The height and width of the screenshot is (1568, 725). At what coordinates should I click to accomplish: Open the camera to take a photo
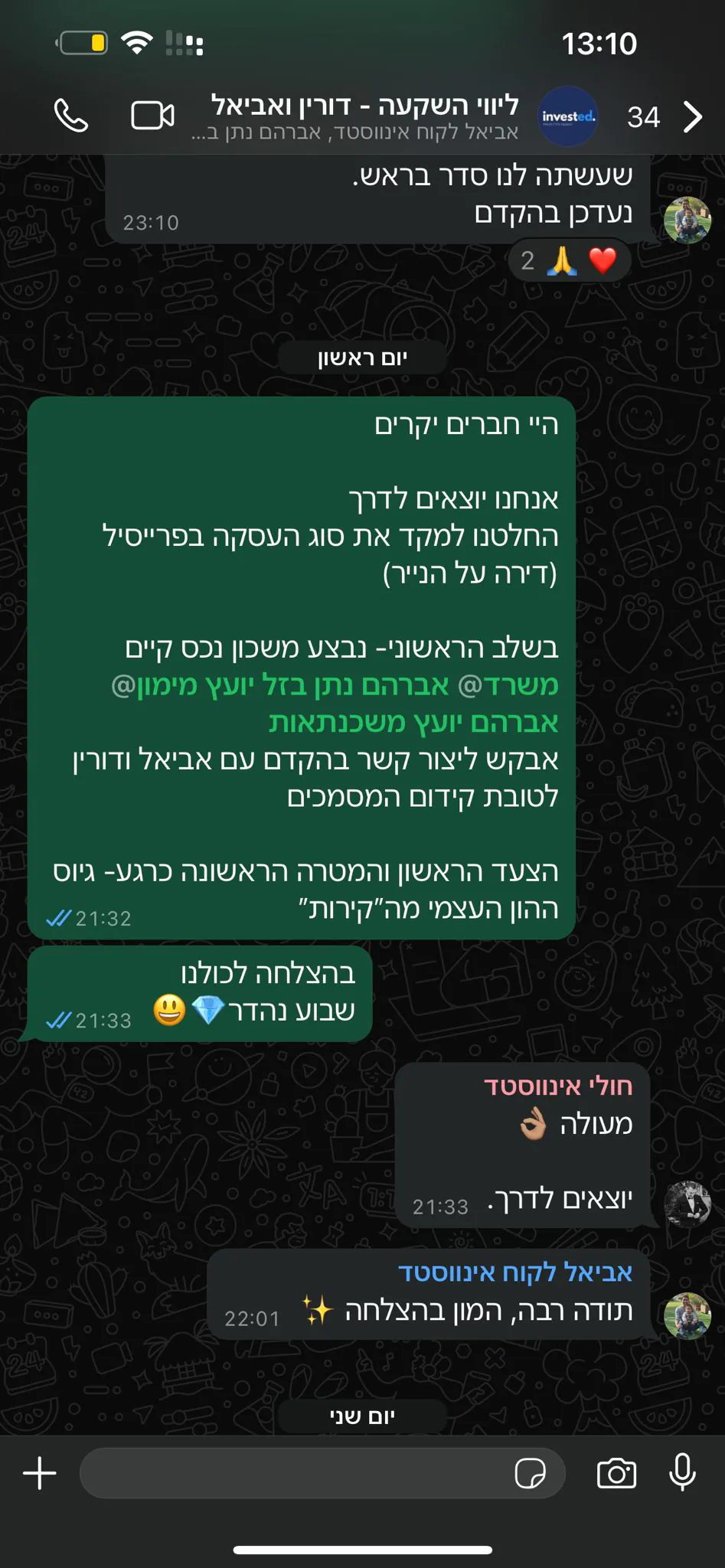pos(616,1473)
